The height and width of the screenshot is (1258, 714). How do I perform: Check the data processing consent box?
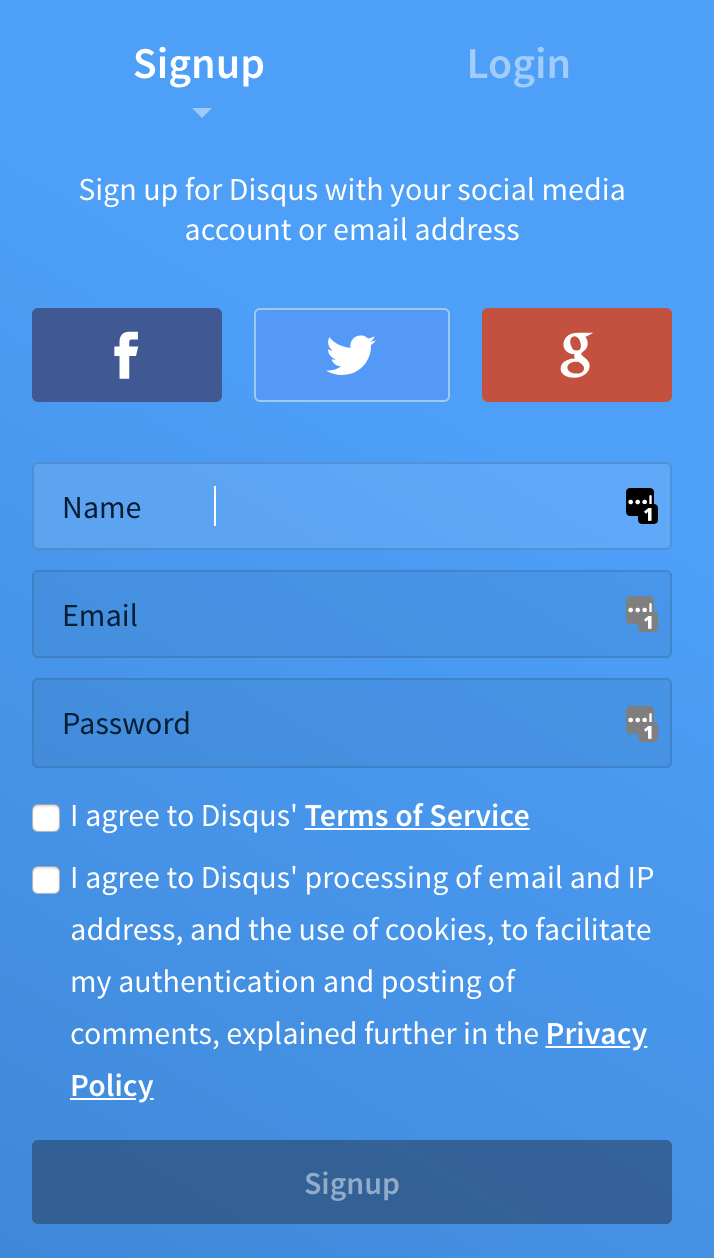(x=46, y=880)
